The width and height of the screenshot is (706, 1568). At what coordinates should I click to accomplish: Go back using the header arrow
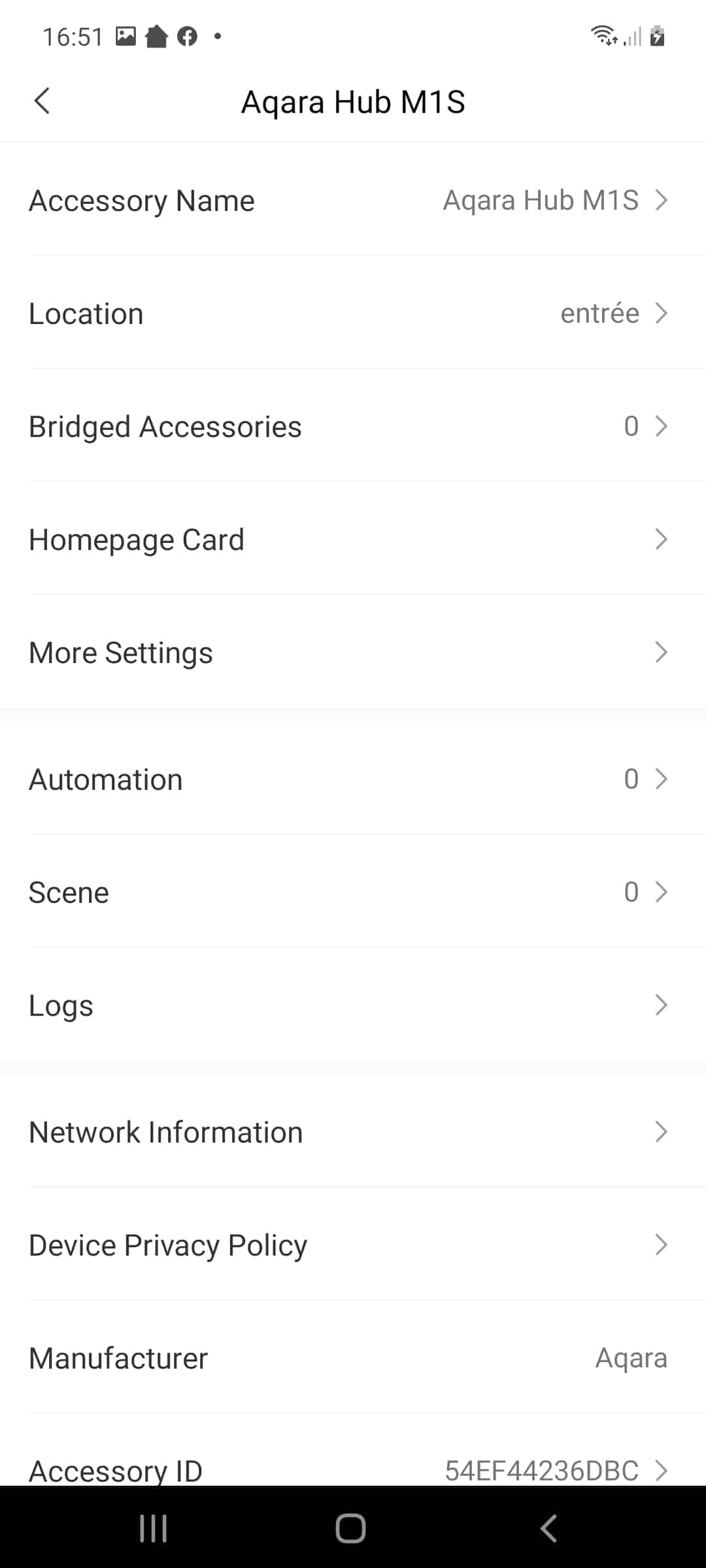[x=42, y=101]
